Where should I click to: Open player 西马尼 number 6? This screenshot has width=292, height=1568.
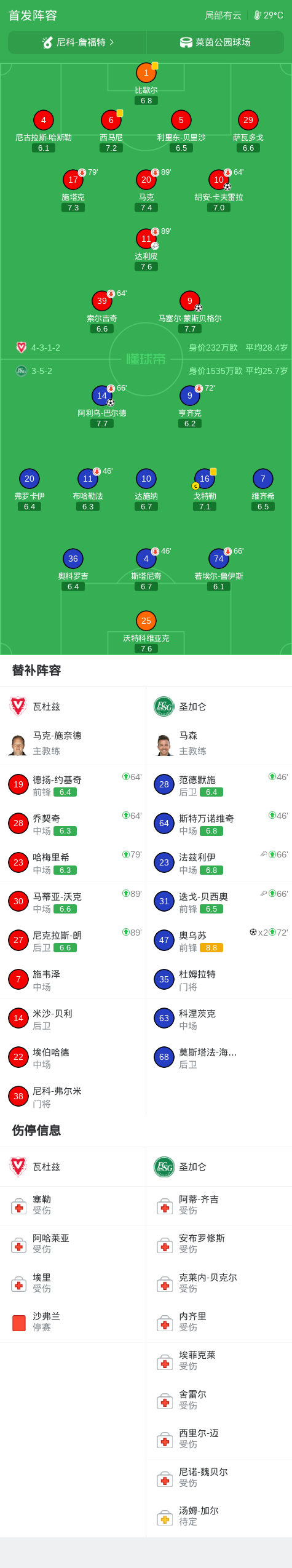tap(111, 130)
